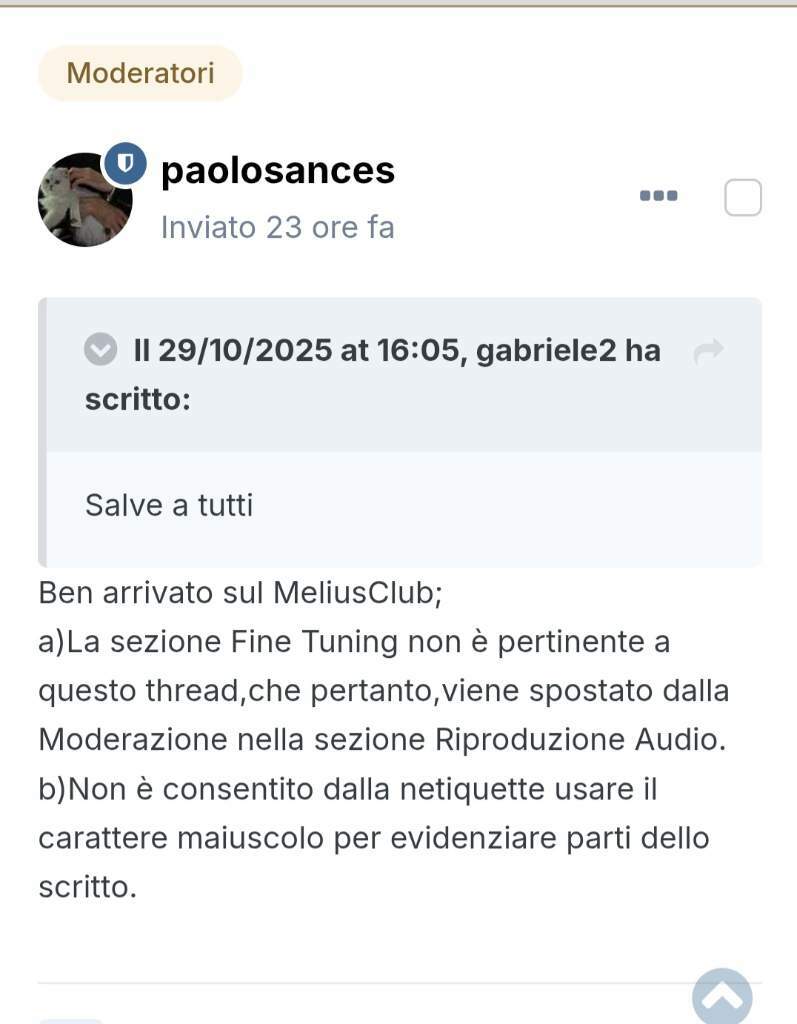Tap the Moderatori group badge
The image size is (797, 1024).
pos(140,73)
